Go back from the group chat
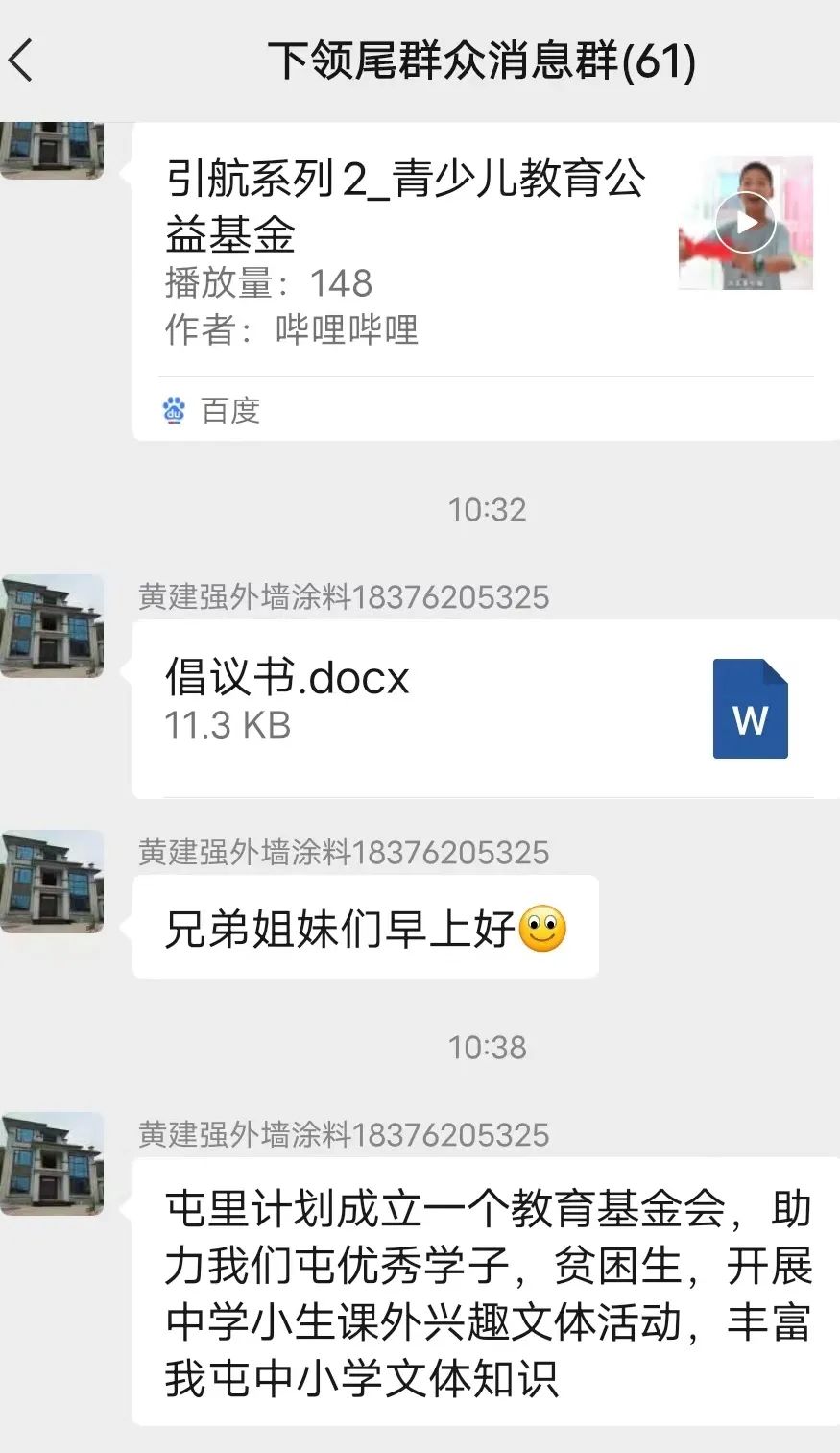The height and width of the screenshot is (1453, 840). [x=23, y=61]
